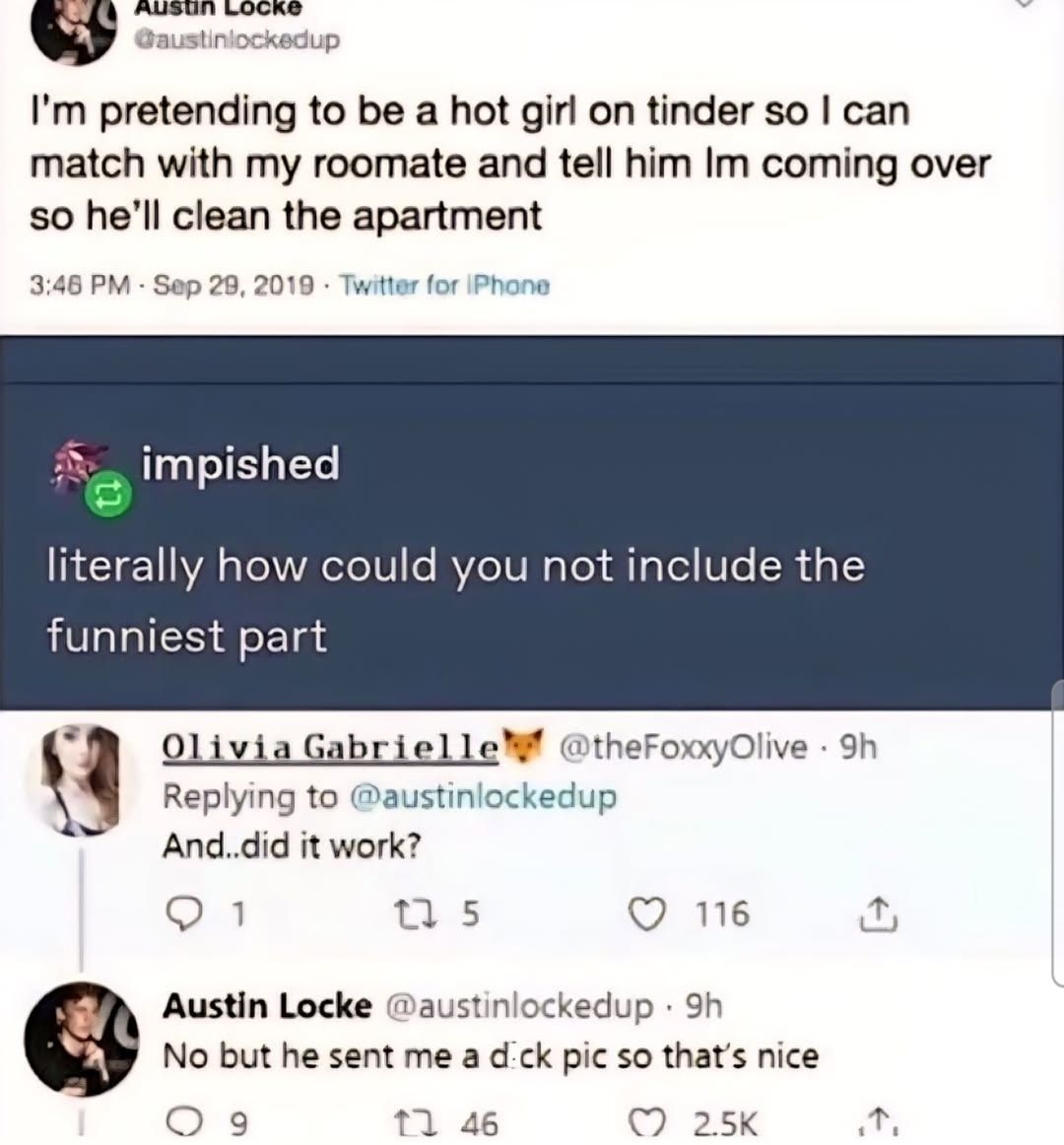
Task: Click the Twitter for iPhone source link
Action: point(445,286)
